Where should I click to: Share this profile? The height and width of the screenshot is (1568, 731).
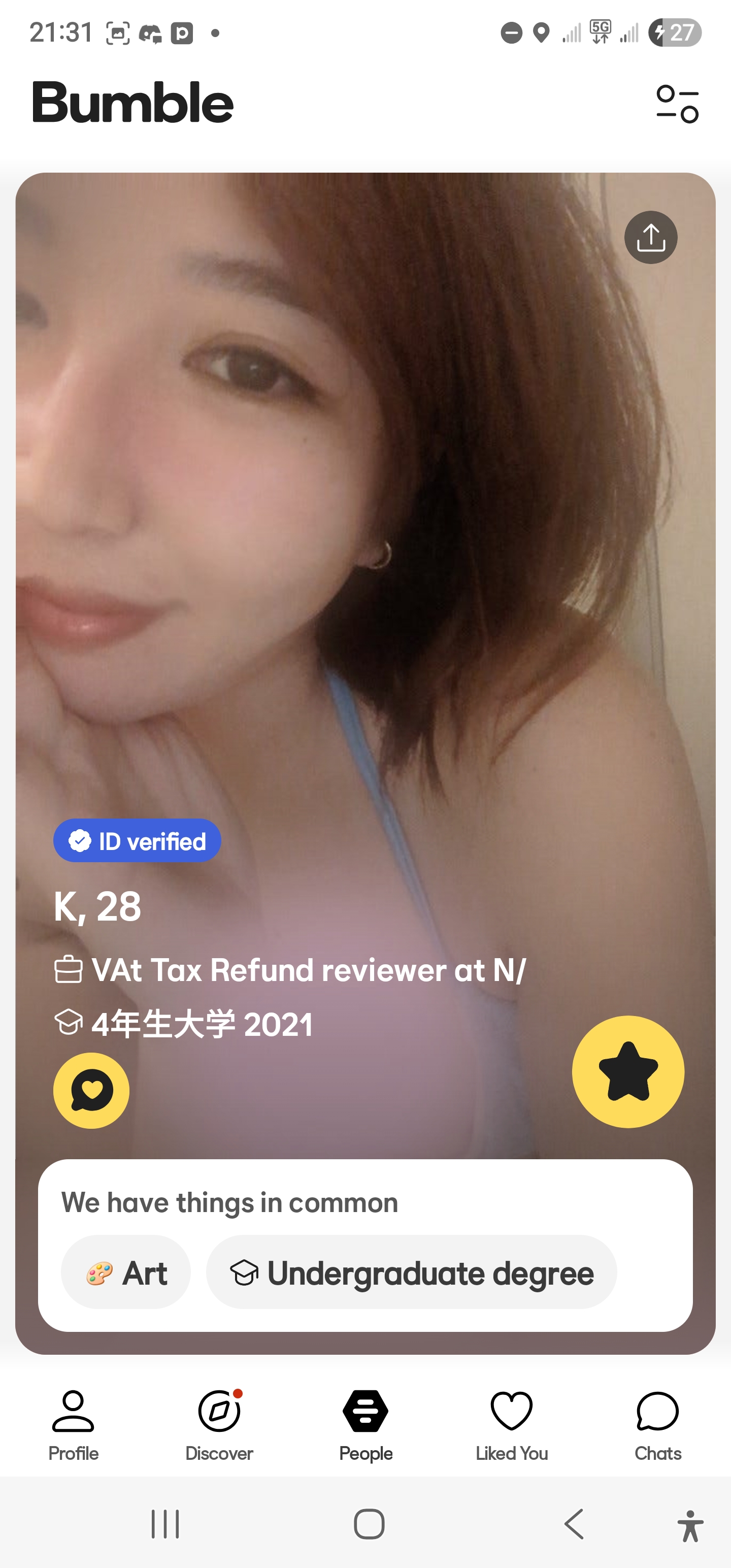click(x=651, y=238)
